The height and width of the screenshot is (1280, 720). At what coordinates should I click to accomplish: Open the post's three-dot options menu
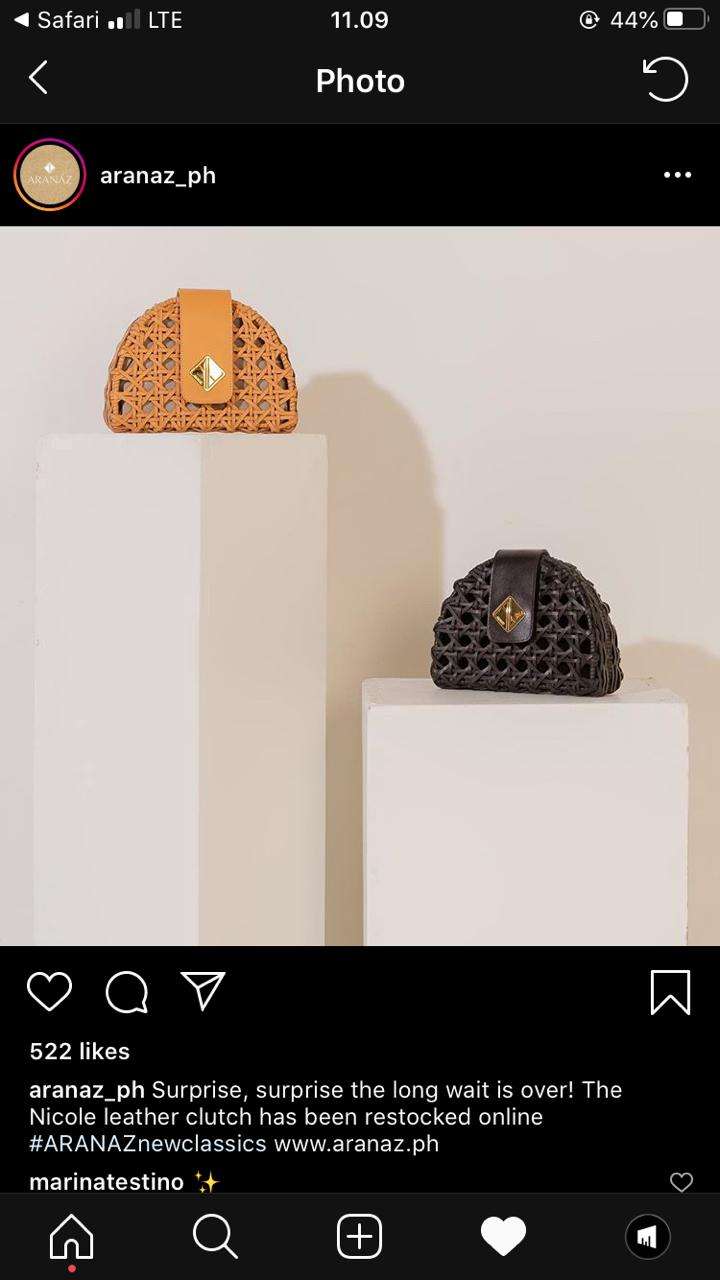point(677,175)
